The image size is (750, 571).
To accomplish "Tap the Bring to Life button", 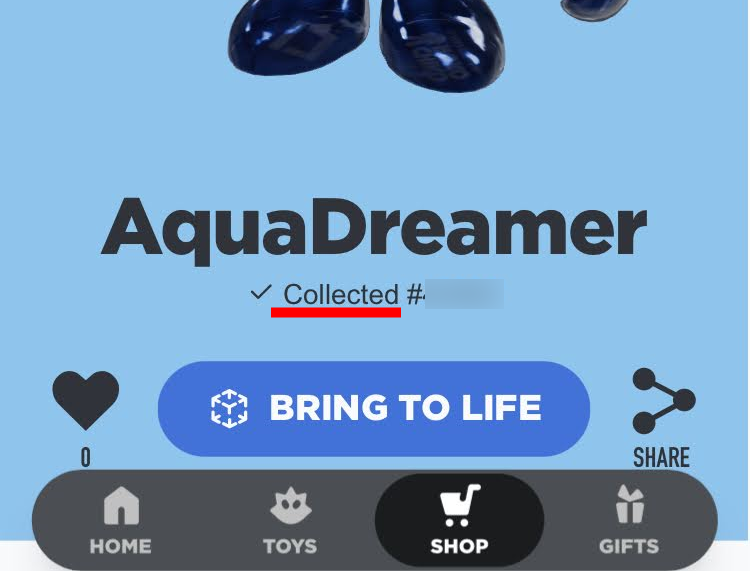I will [x=374, y=408].
